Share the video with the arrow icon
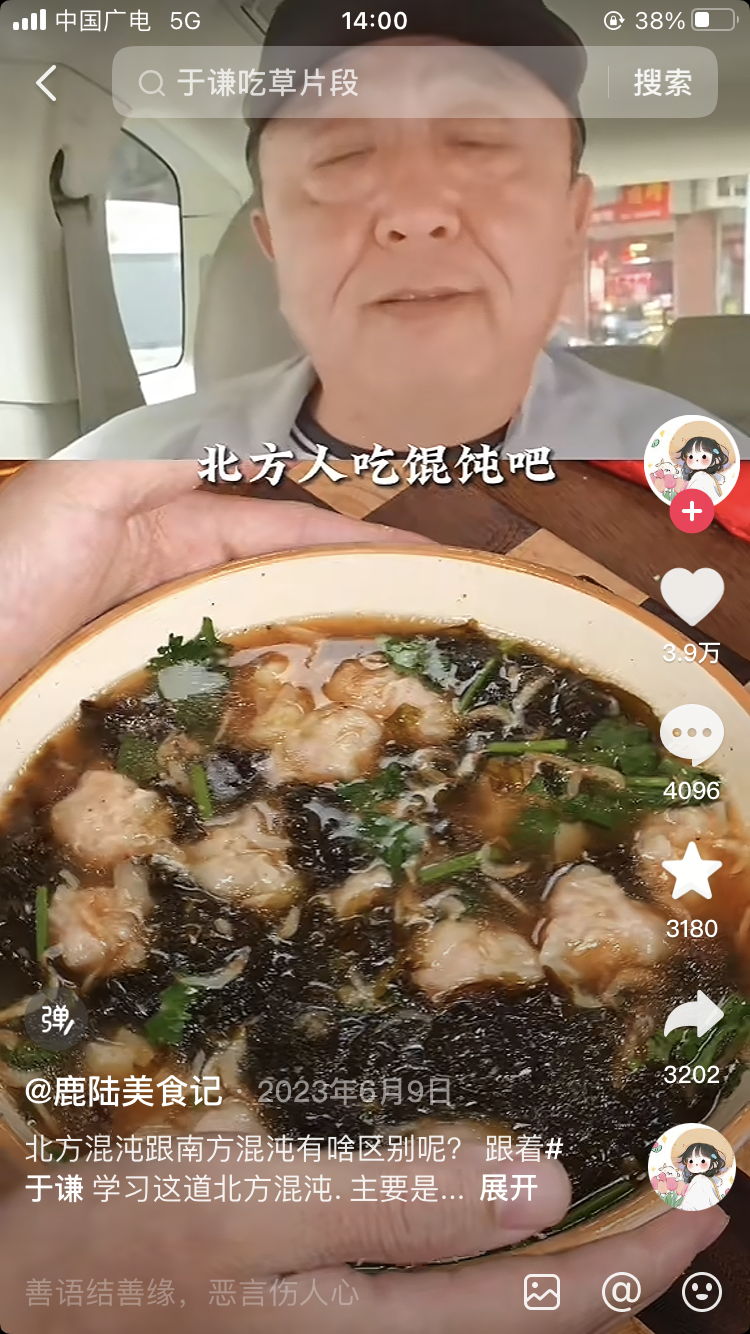 692,1017
